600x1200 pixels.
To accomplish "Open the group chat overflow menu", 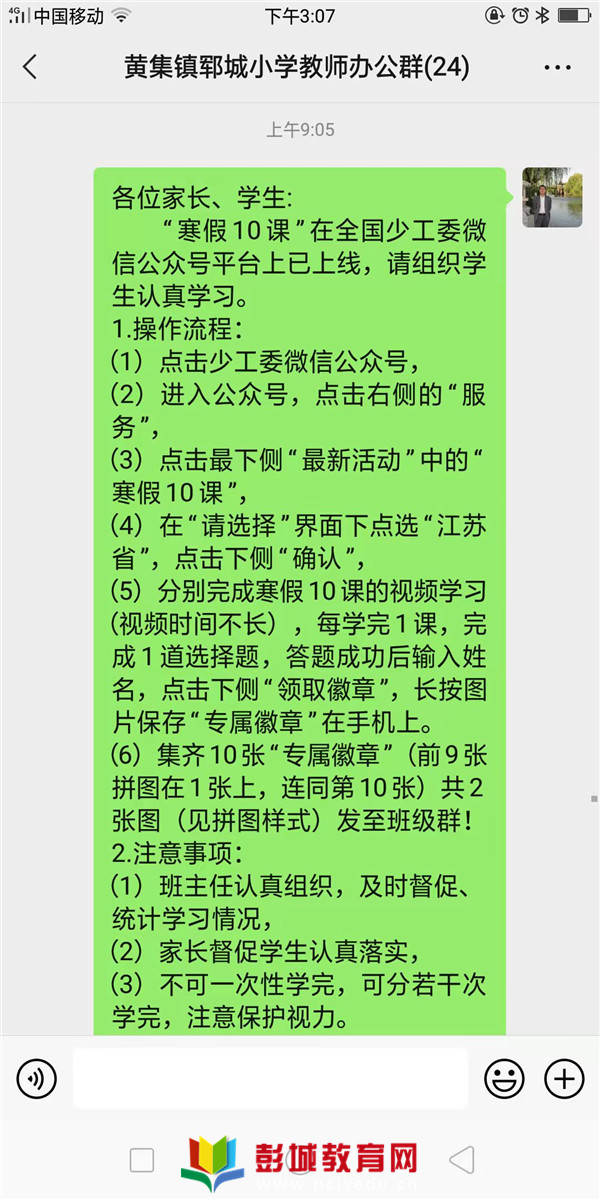I will tap(557, 68).
